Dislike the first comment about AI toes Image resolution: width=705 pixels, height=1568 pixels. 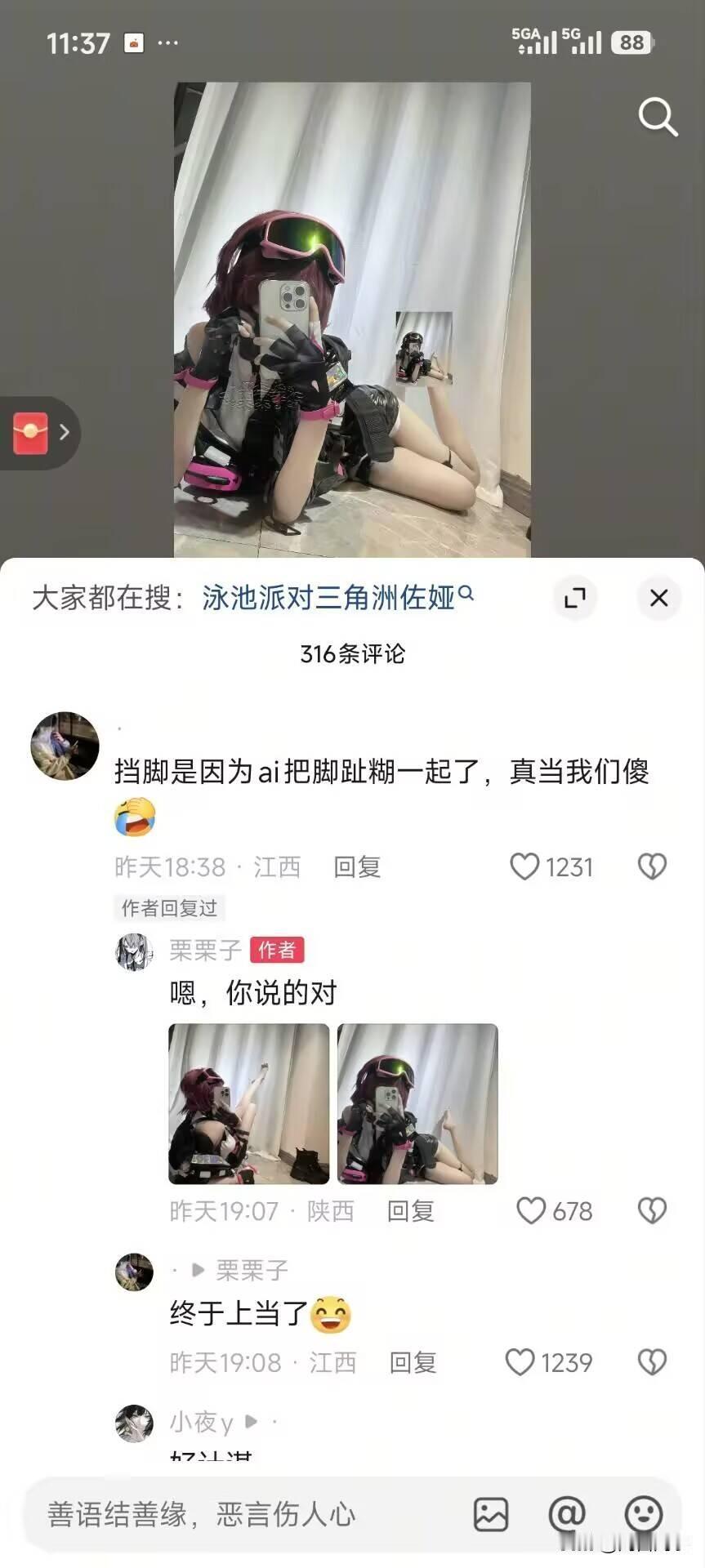click(652, 866)
